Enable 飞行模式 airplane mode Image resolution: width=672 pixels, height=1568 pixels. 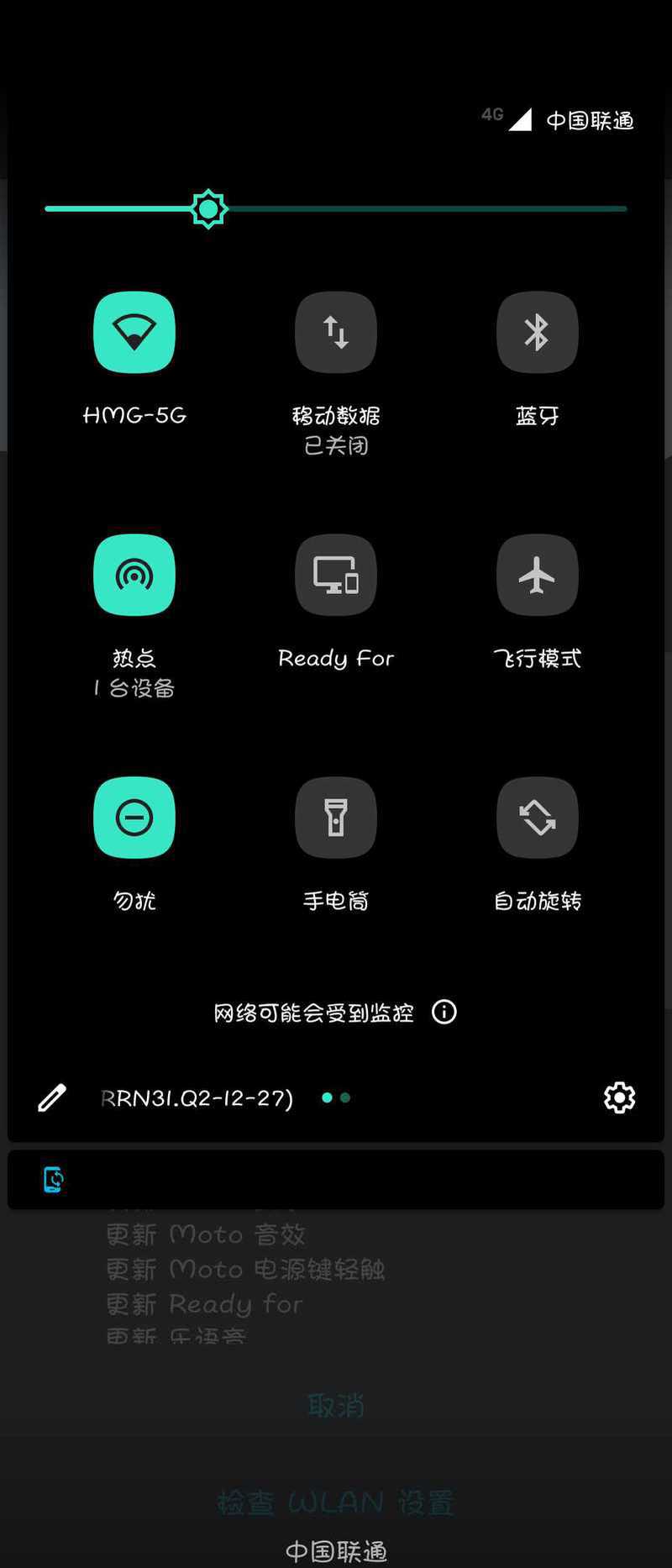pos(538,575)
